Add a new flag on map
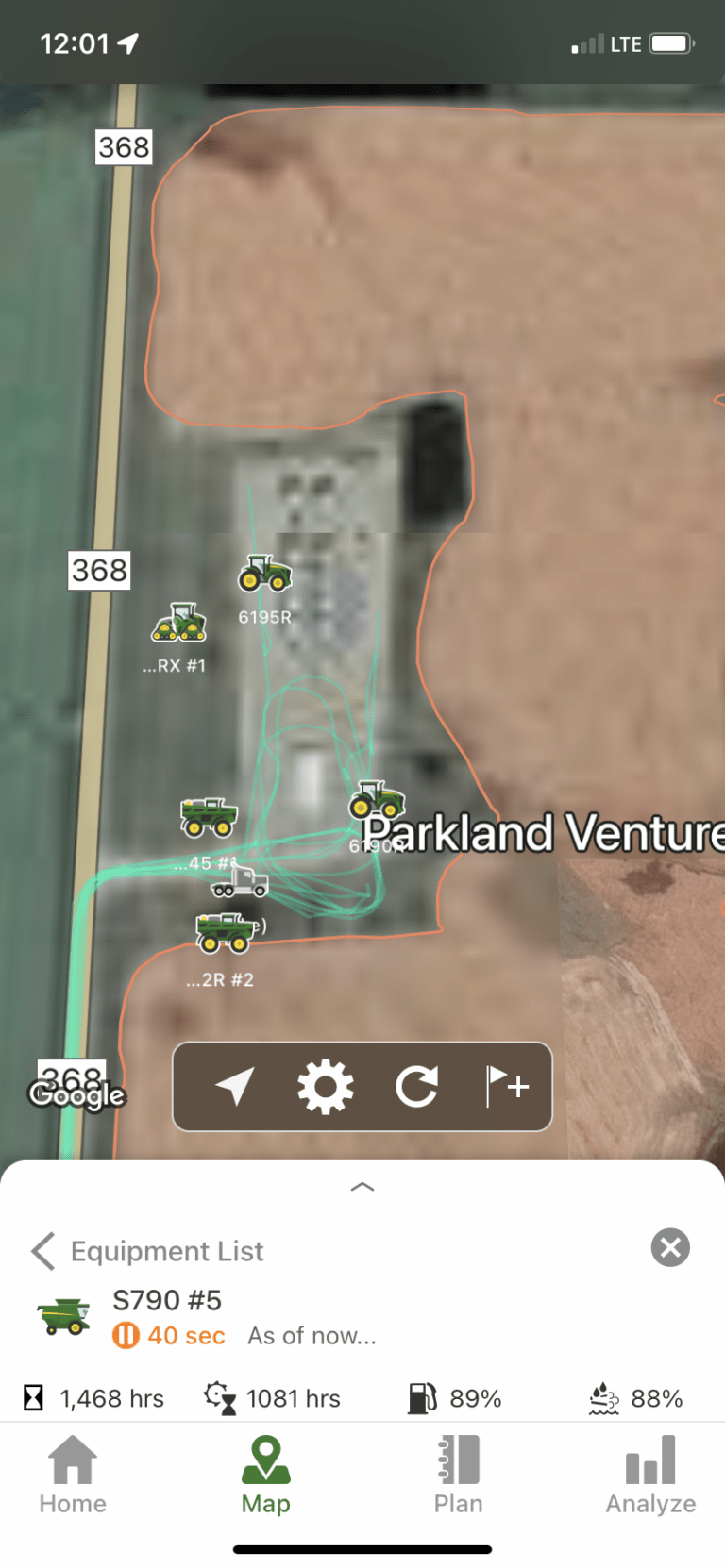The image size is (725, 1568). [507, 1086]
